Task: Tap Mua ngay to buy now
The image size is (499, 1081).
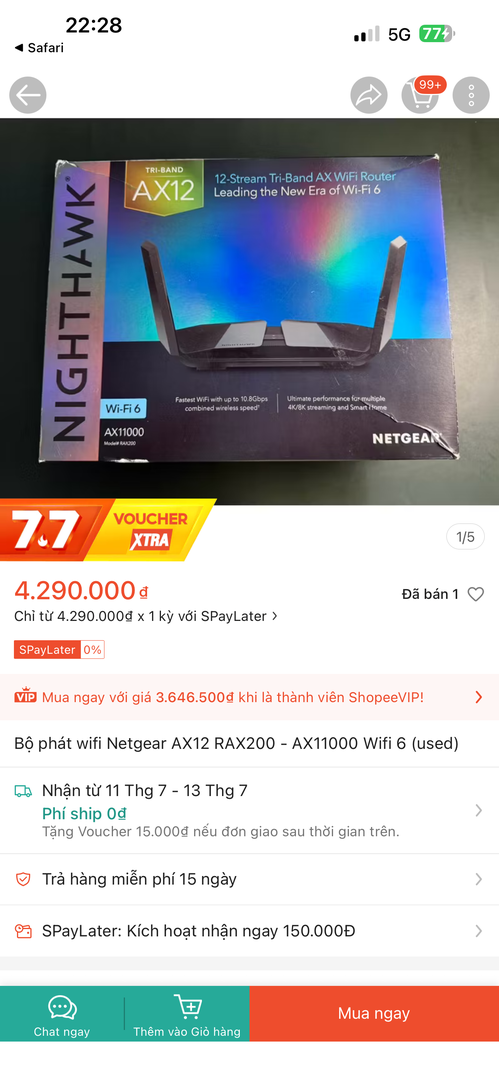Action: (374, 1013)
